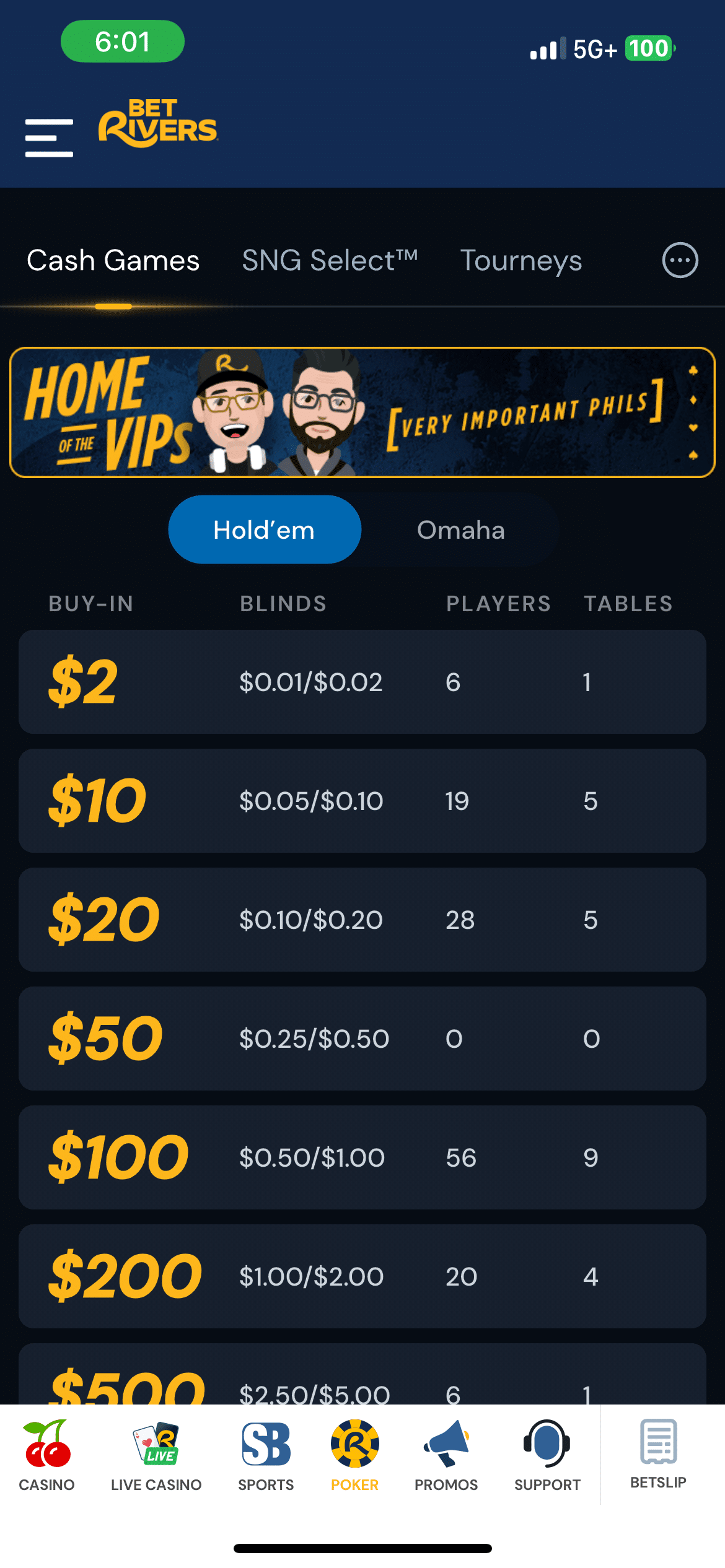
Task: Choose the Omaha game type
Action: (461, 530)
